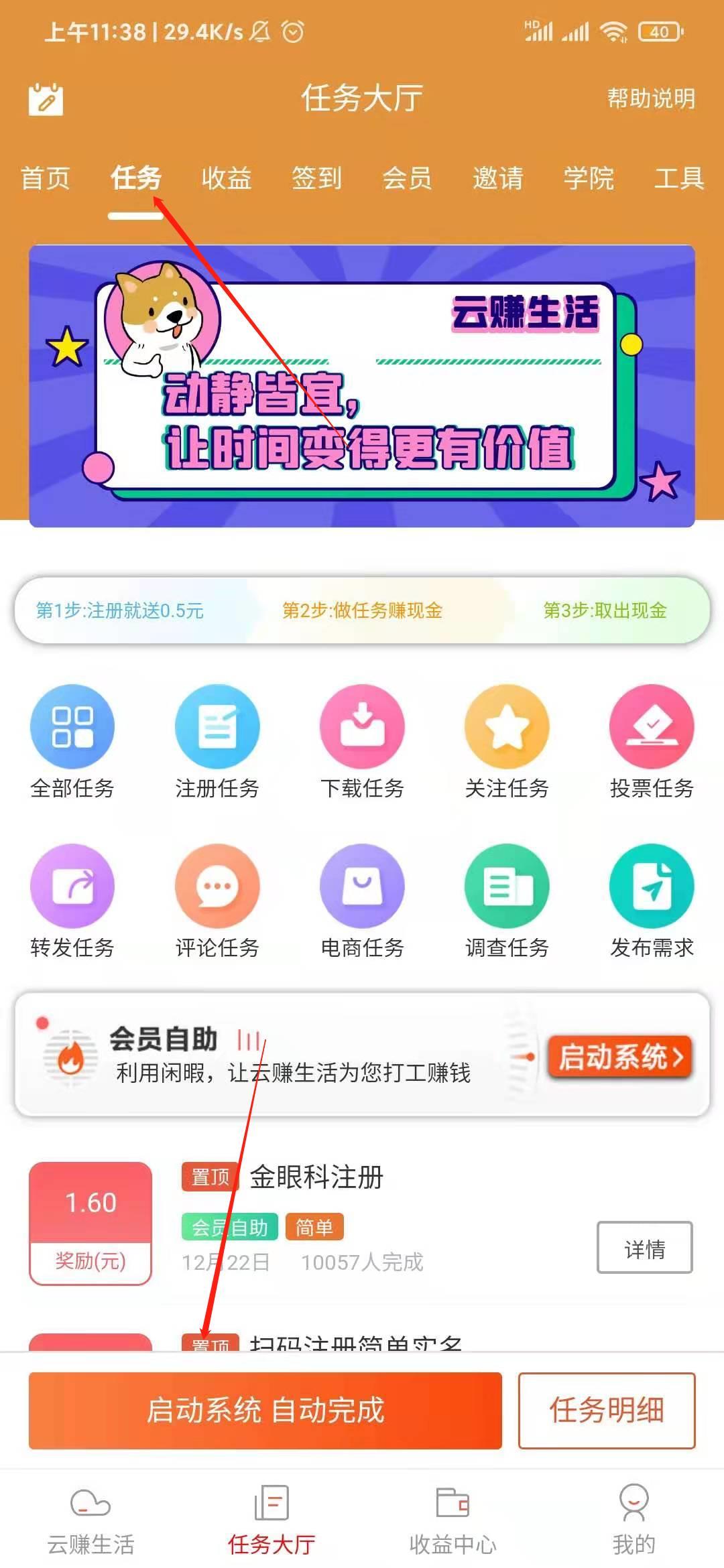Tap 启动系统 in the 会员自助 card

pos(620,1057)
